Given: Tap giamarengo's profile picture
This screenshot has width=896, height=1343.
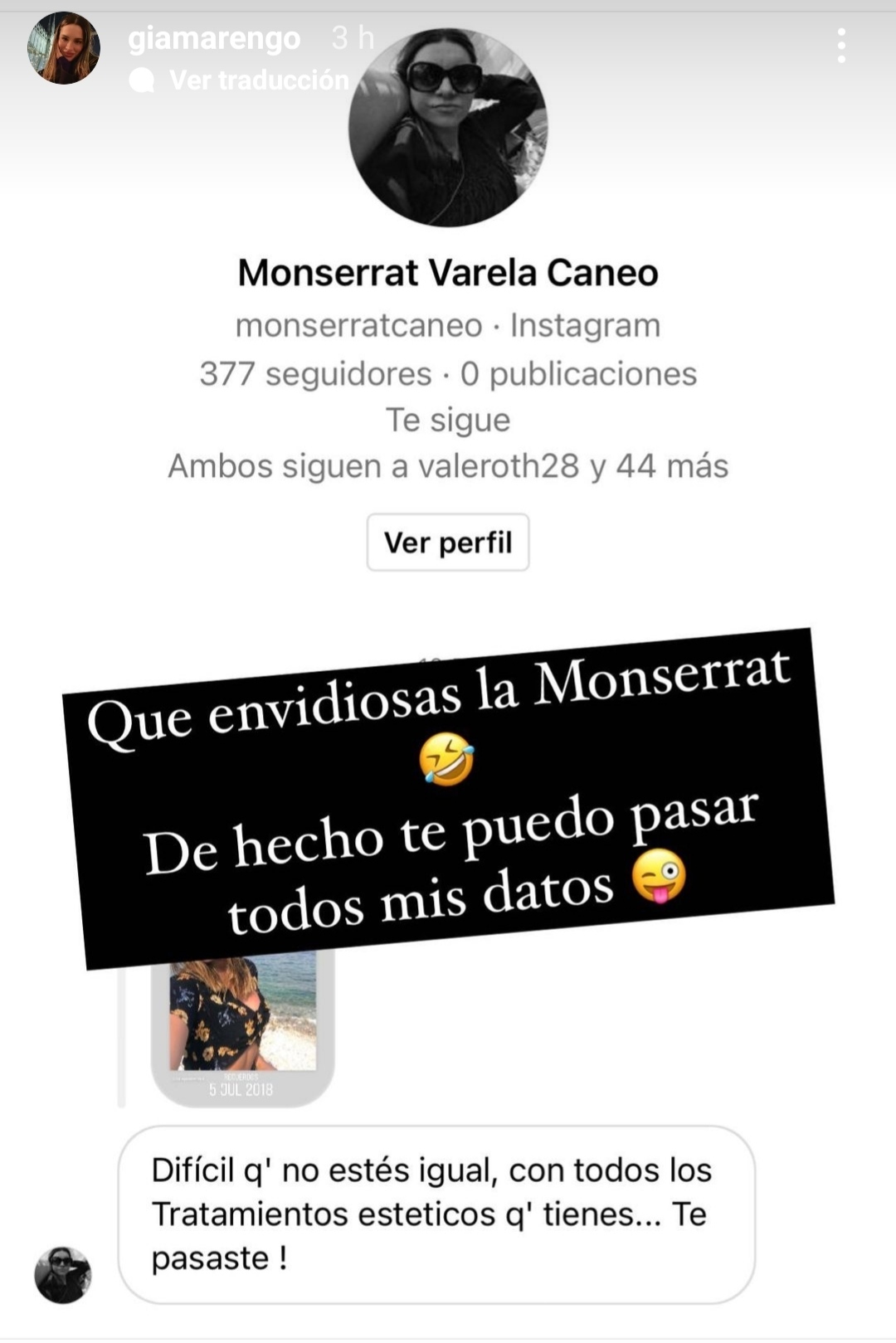Looking at the screenshot, I should [x=63, y=48].
